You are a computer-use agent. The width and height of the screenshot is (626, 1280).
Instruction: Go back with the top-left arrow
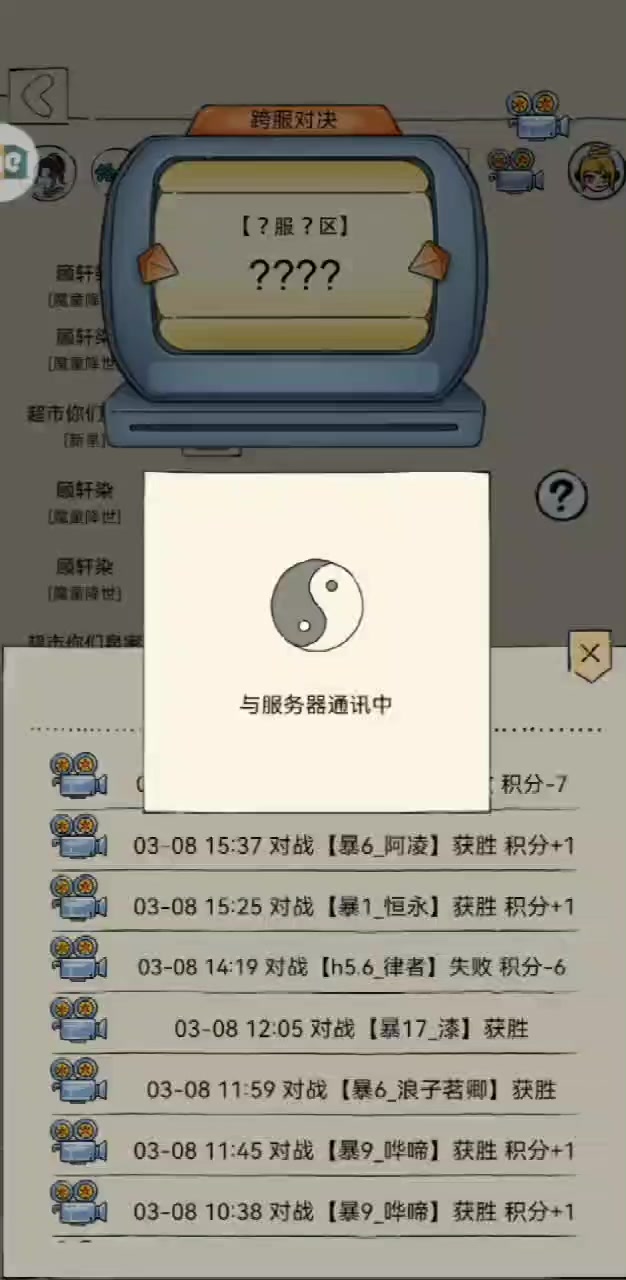tap(38, 97)
